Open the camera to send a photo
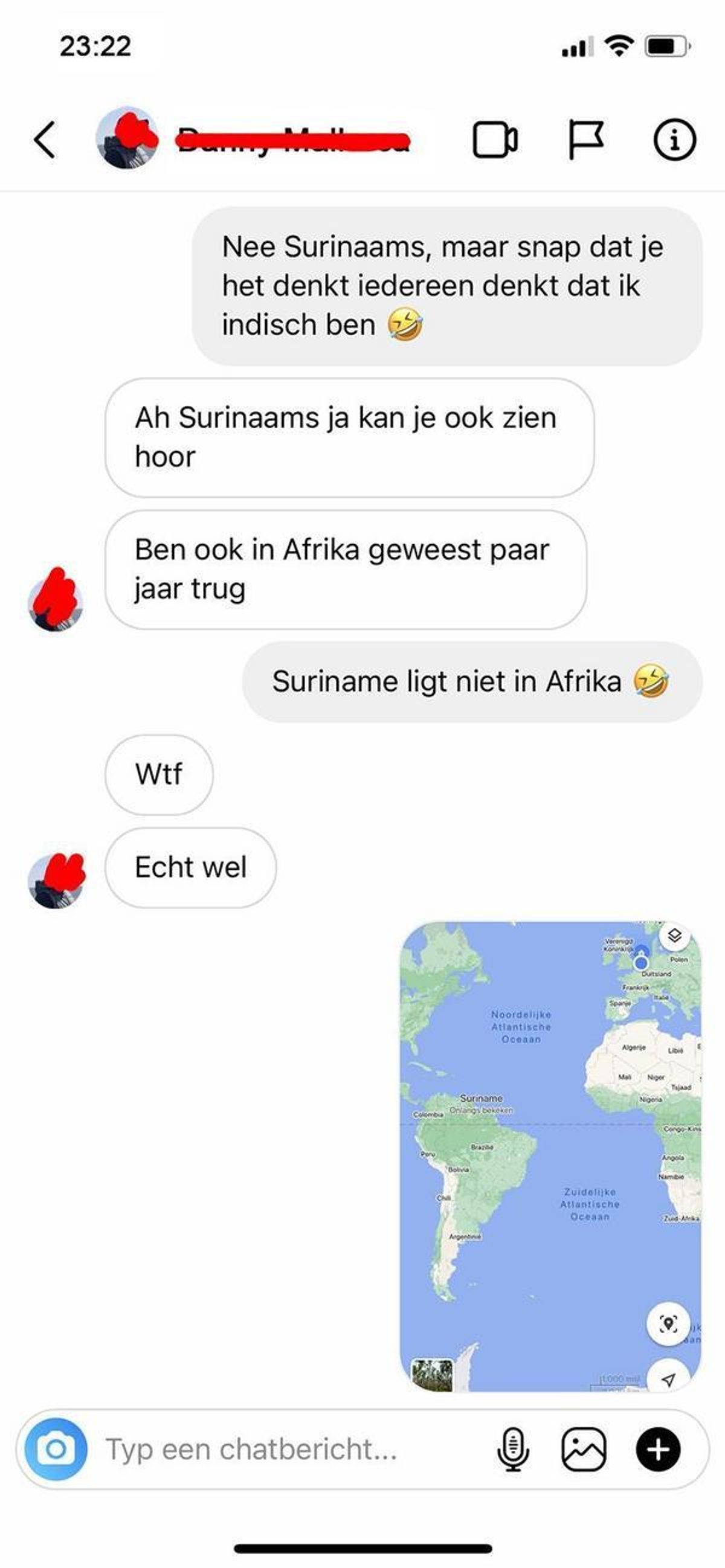Viewport: 725px width, 1568px height. click(x=56, y=1448)
